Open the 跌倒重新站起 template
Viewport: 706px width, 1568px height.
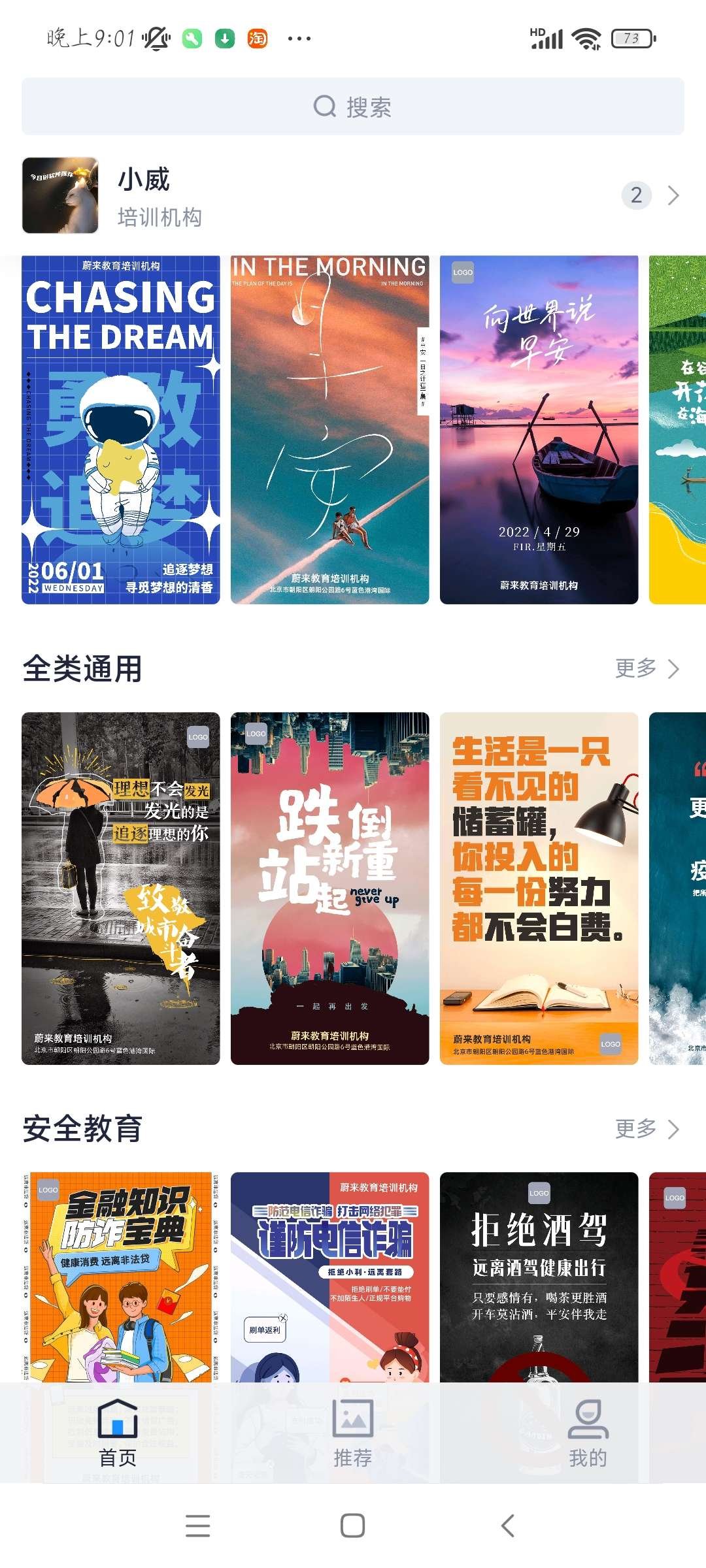tap(330, 888)
